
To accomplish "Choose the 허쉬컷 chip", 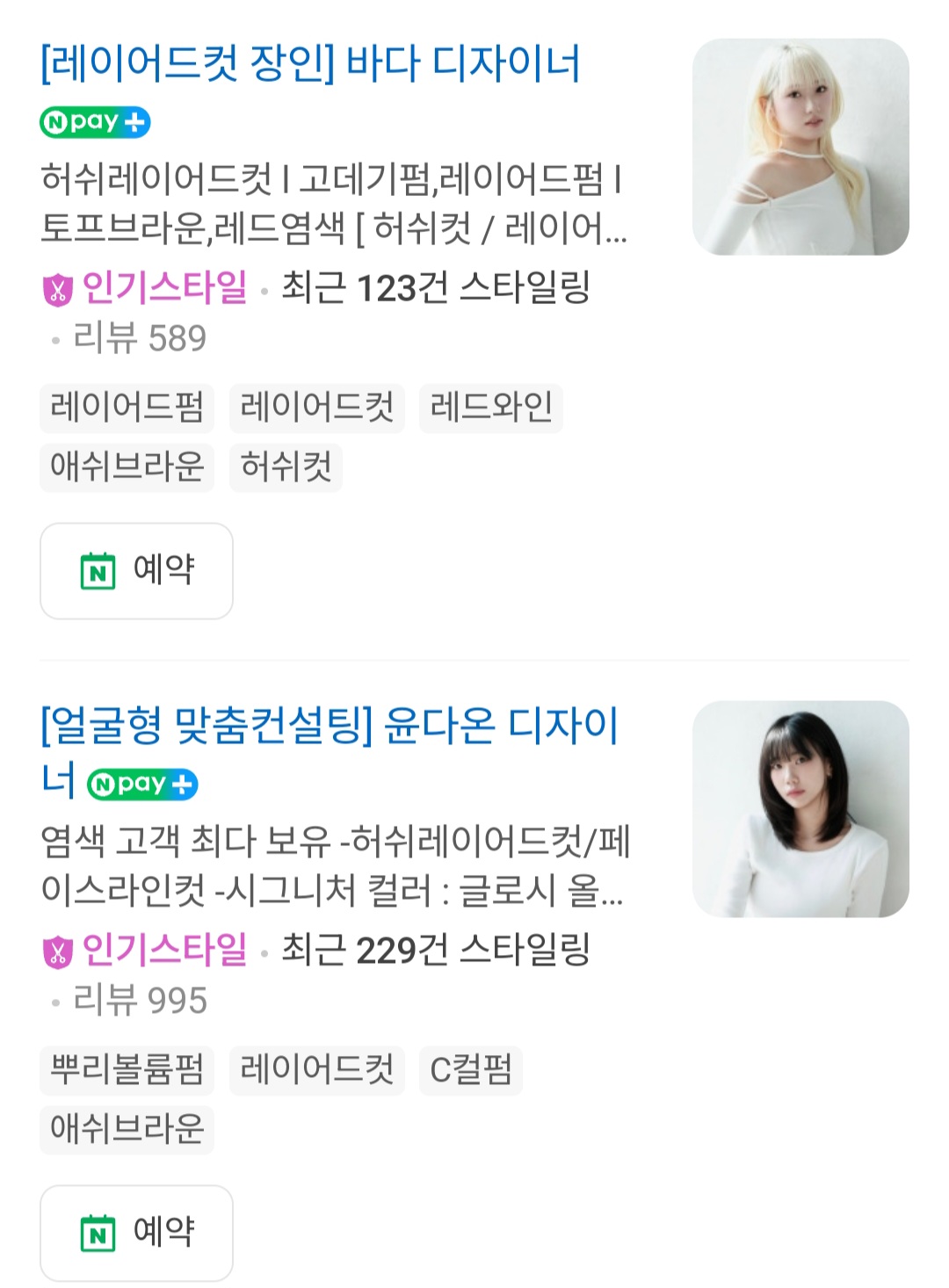I will coord(286,467).
